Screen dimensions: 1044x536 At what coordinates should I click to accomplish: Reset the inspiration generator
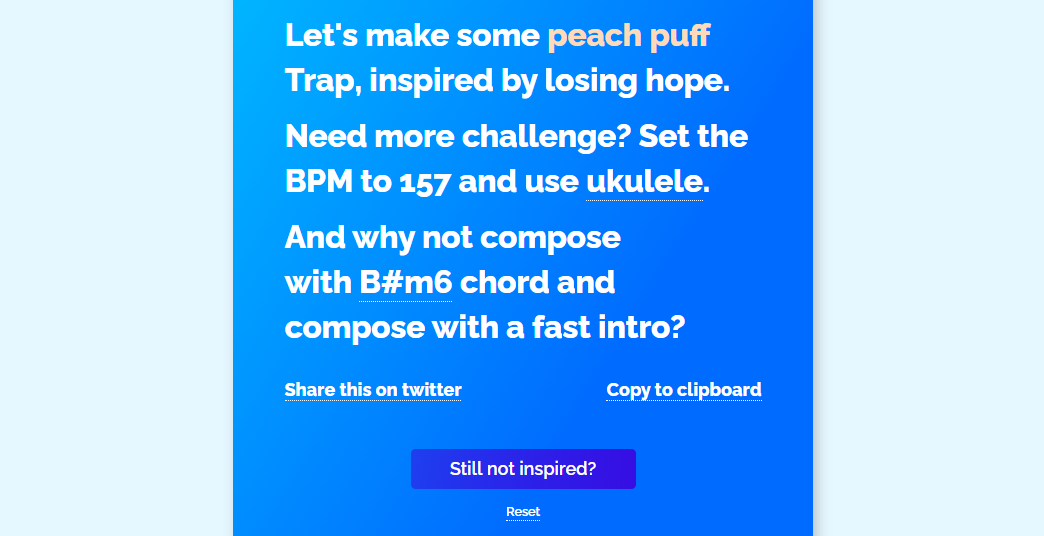coord(523,512)
